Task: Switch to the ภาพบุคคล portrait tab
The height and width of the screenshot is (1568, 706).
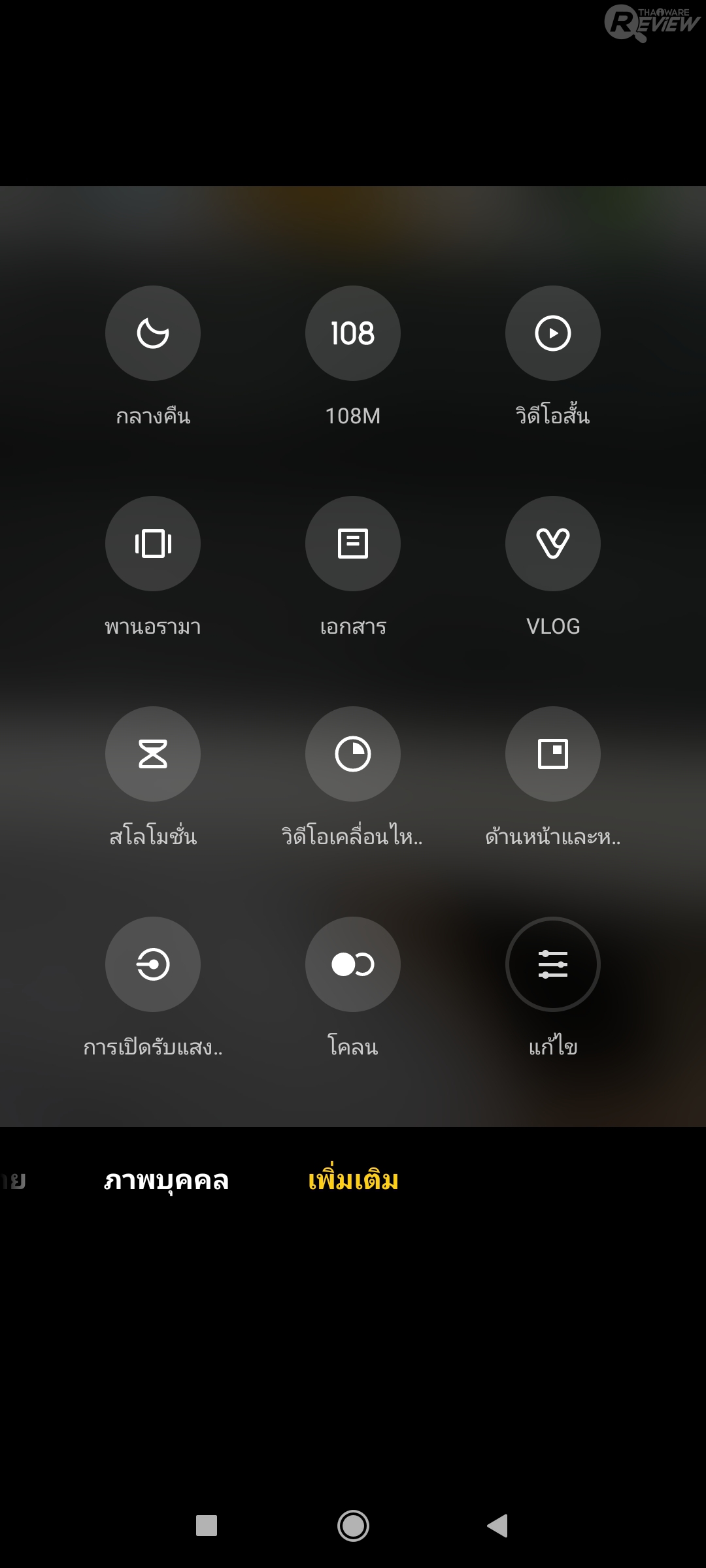Action: click(x=166, y=1181)
